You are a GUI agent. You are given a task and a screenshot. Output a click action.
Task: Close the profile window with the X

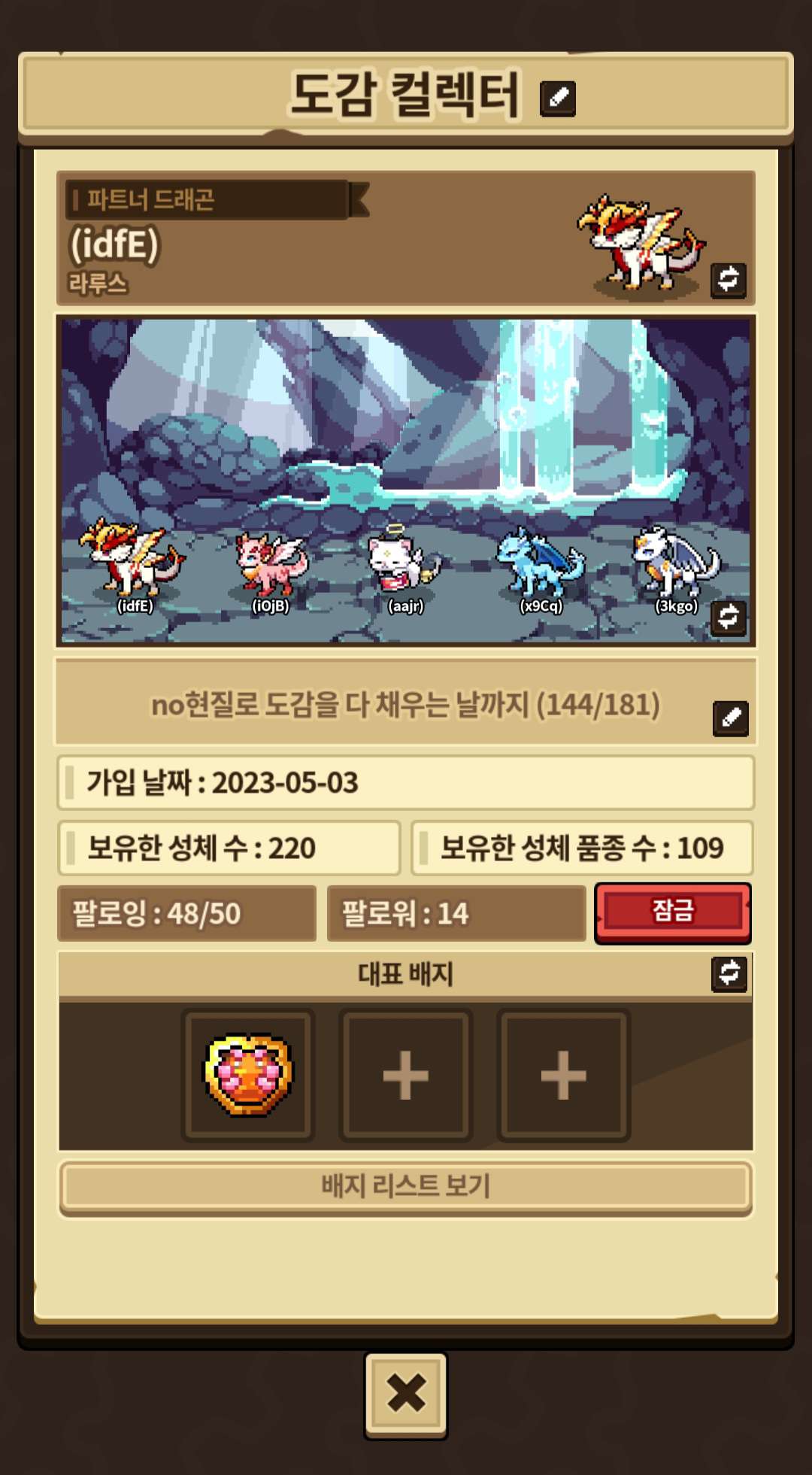[x=406, y=1395]
